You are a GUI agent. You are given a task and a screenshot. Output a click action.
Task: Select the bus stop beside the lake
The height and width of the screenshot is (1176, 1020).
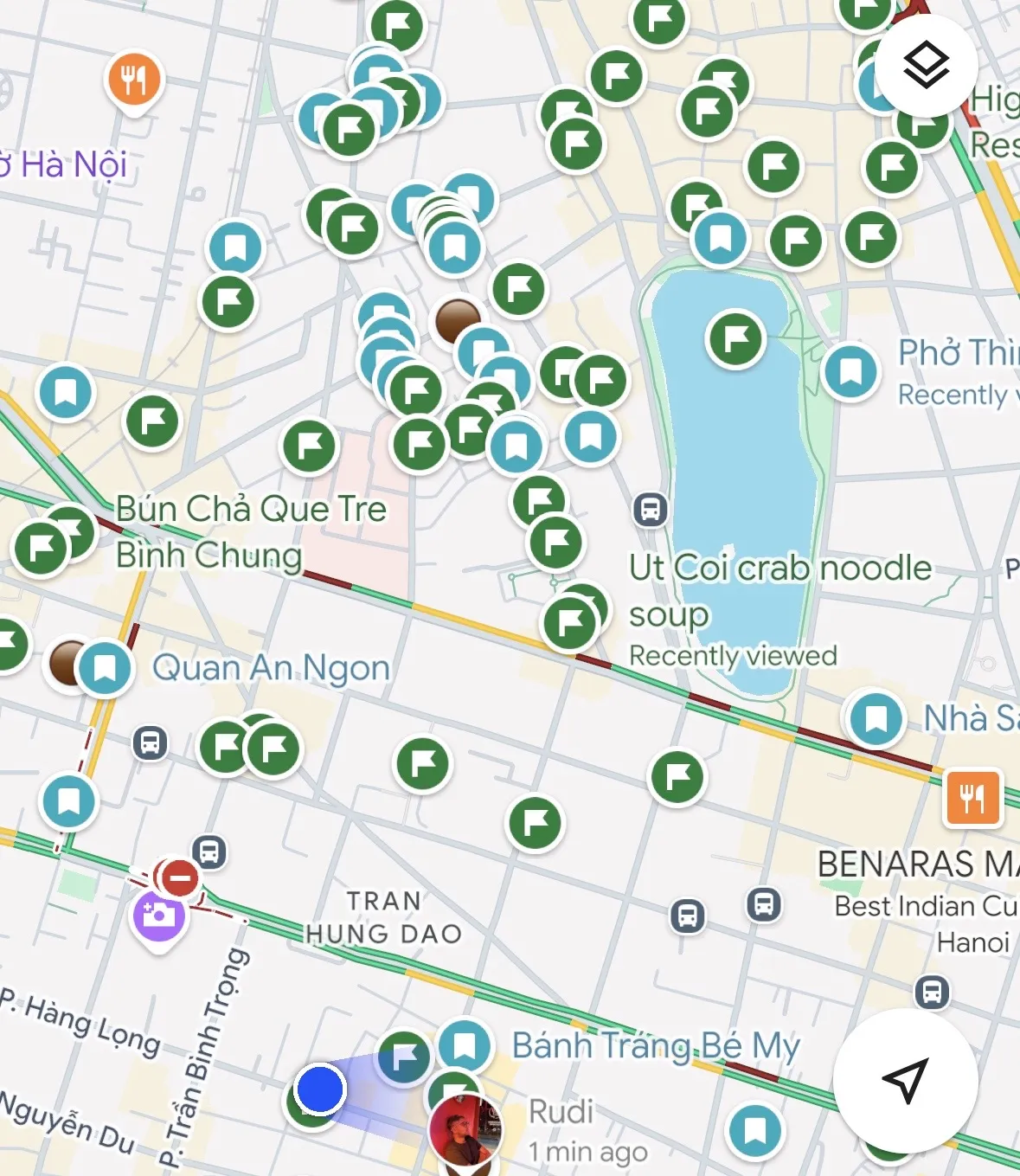[651, 509]
